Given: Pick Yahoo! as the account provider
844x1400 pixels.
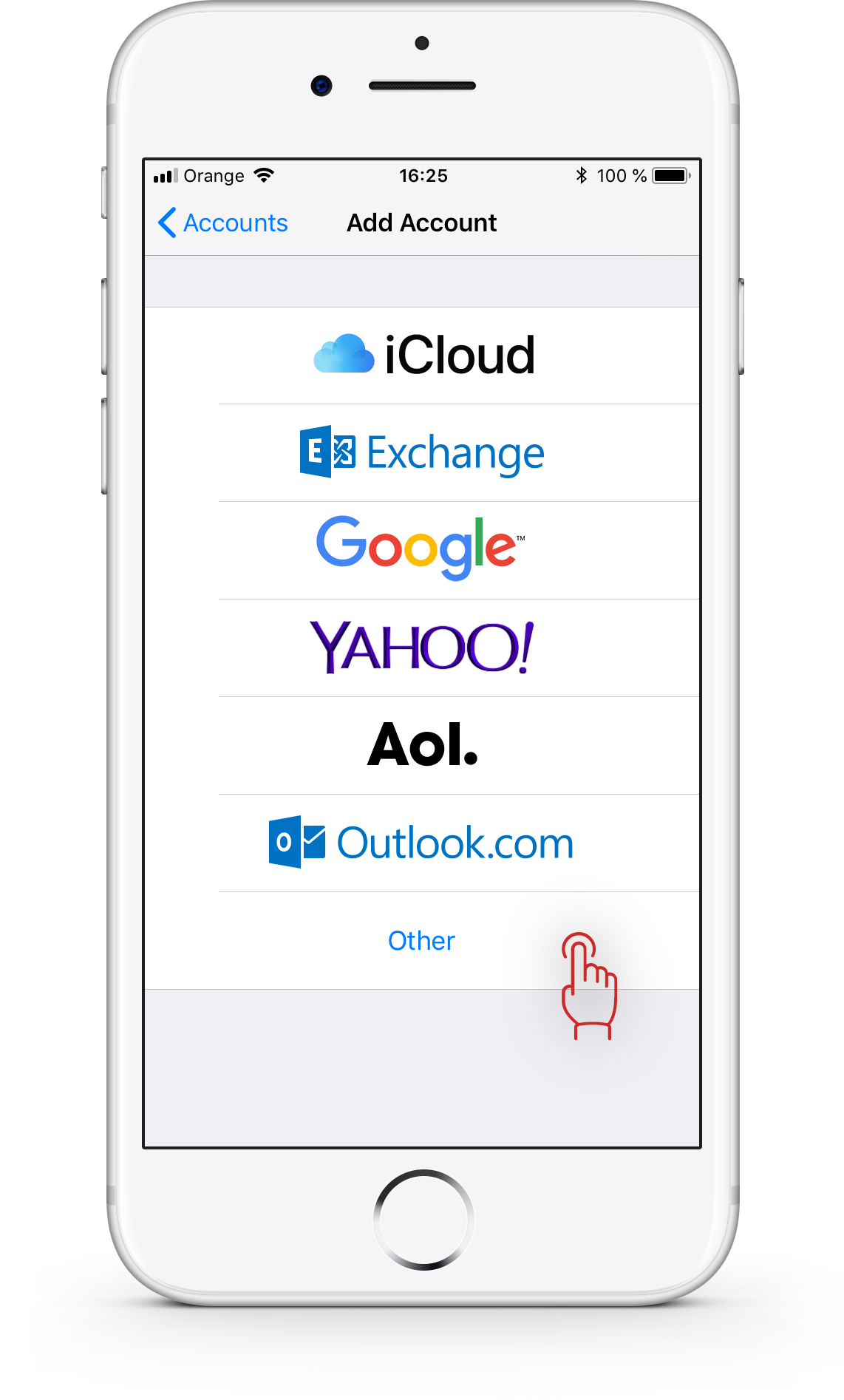Looking at the screenshot, I should coord(422,648).
